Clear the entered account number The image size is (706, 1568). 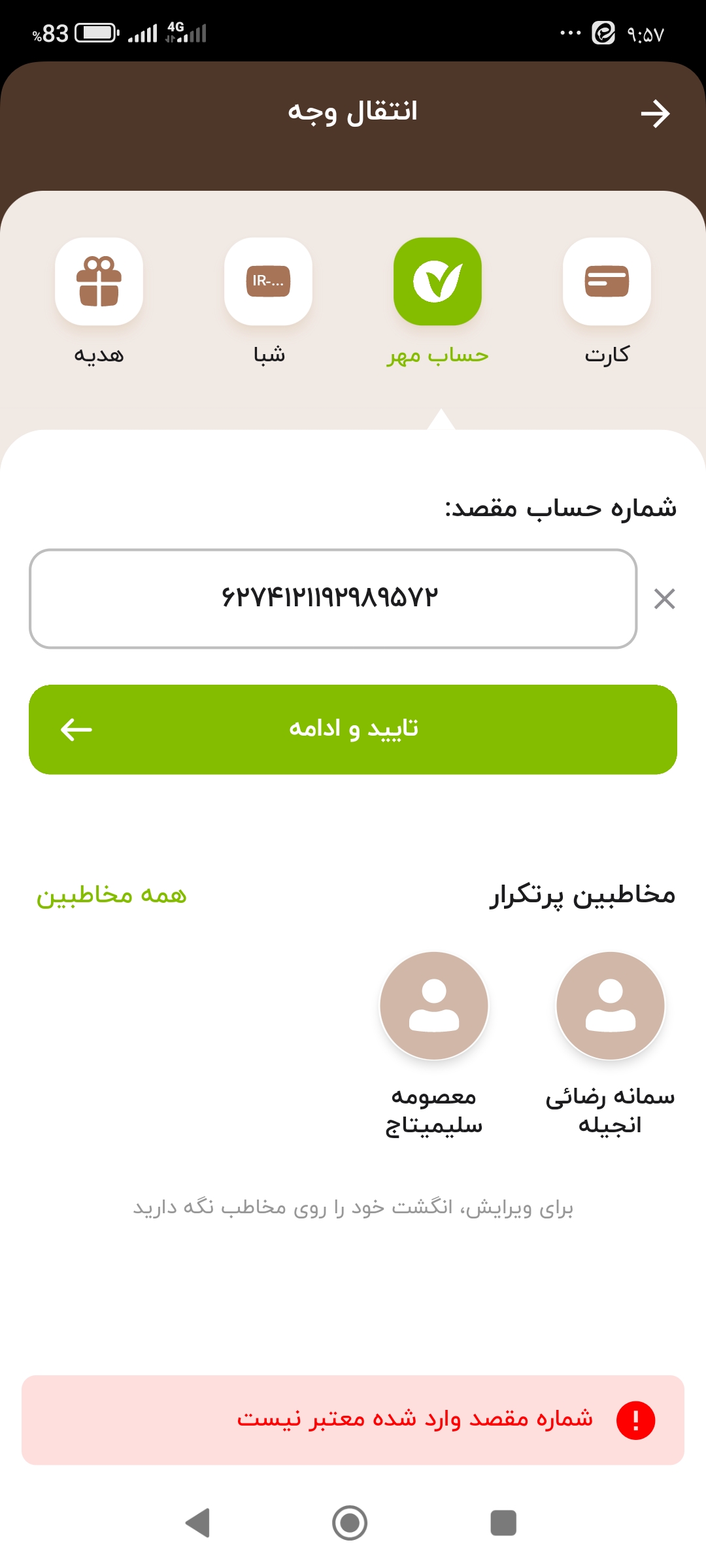pyautogui.click(x=664, y=598)
